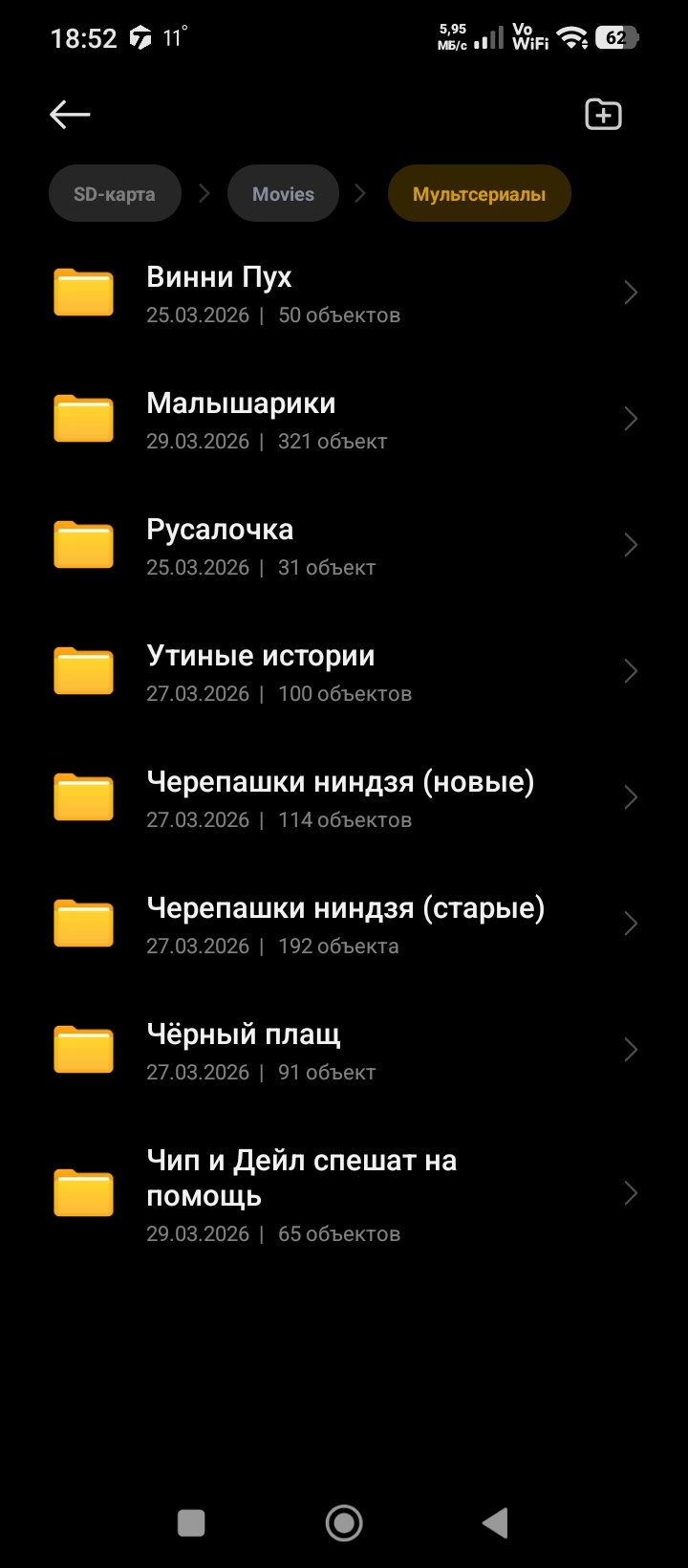Create a new folder
This screenshot has height=1568, width=688.
point(603,115)
